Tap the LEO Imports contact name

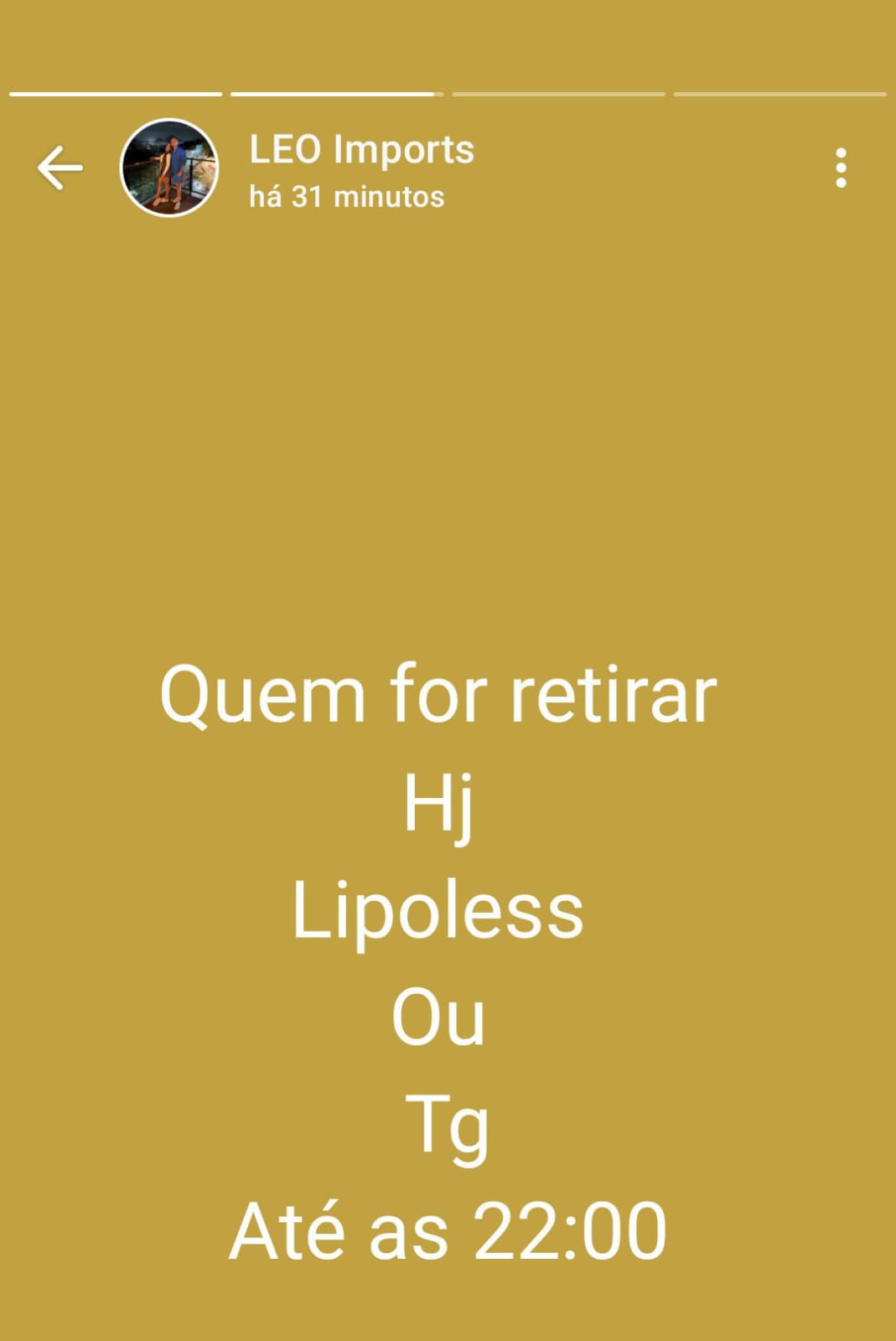[361, 150]
